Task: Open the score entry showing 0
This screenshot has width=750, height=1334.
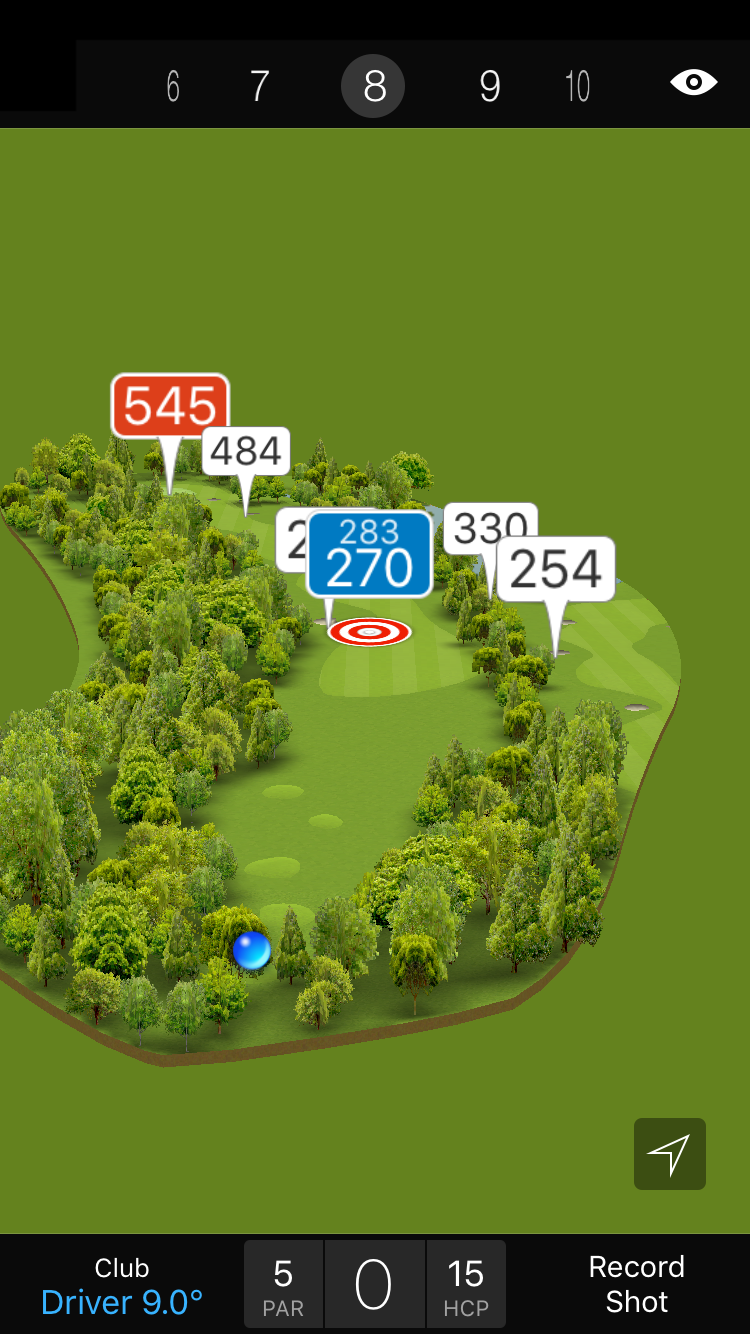Action: click(x=374, y=1285)
